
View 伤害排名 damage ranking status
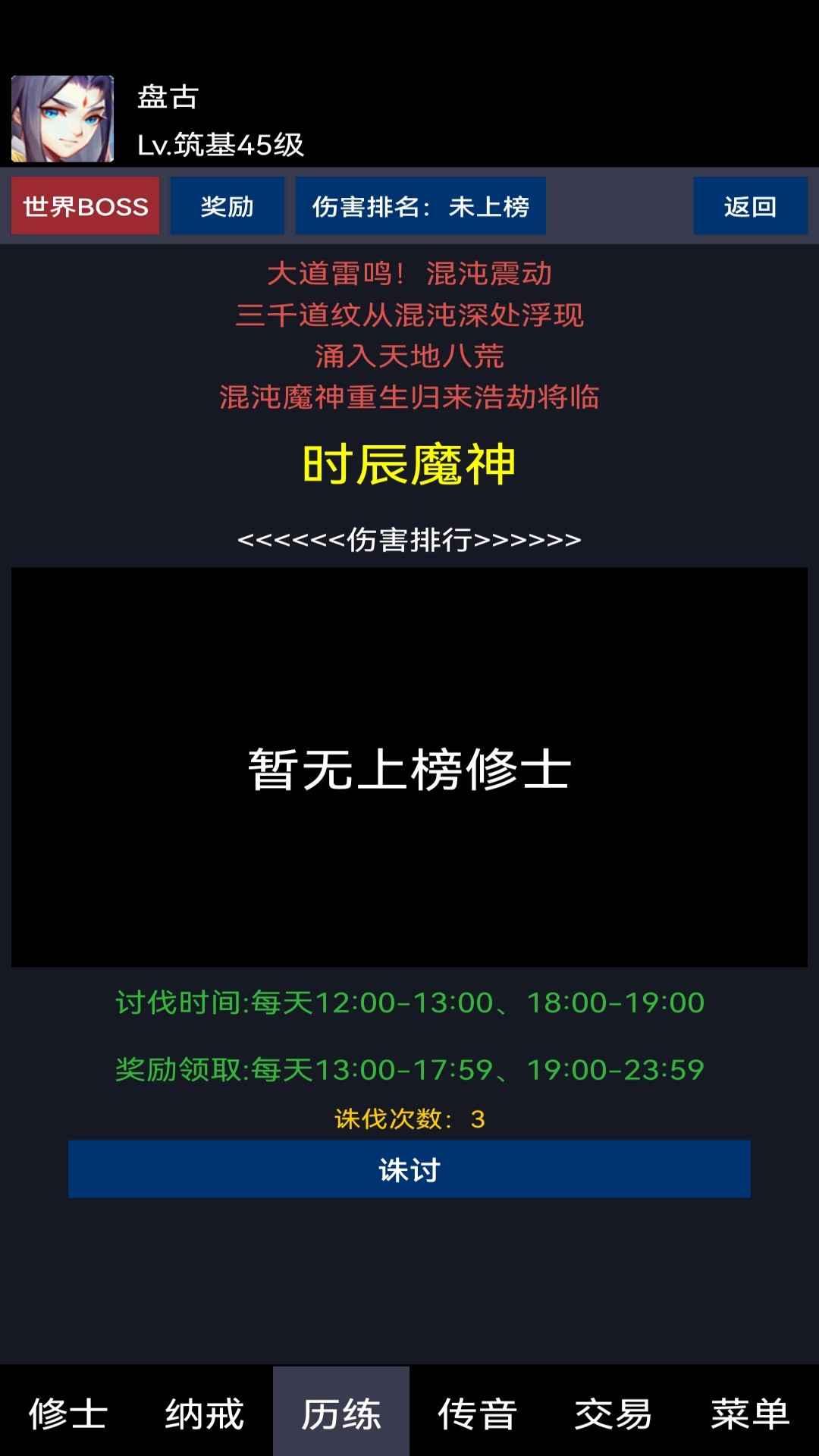pyautogui.click(x=420, y=206)
